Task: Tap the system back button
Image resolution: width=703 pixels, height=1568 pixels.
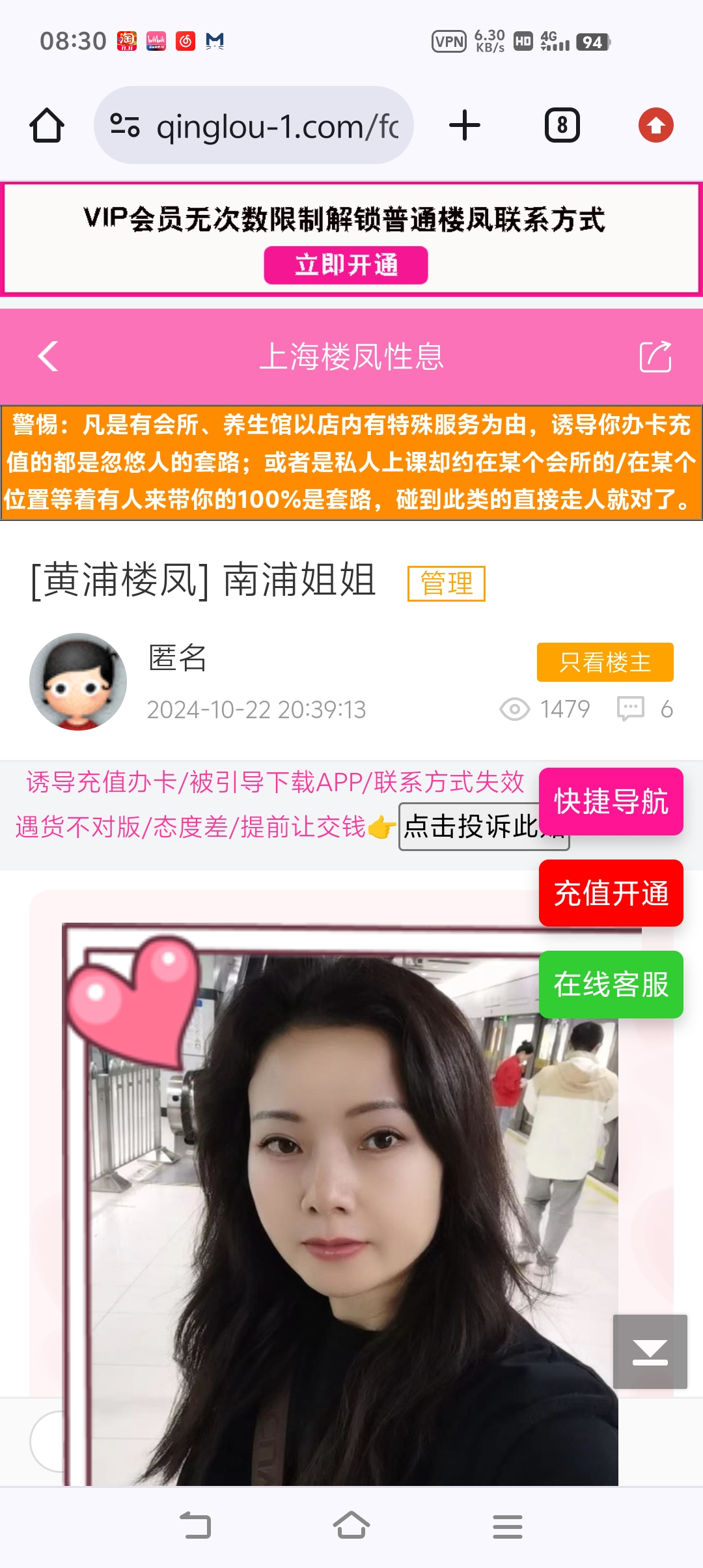Action: [x=195, y=1526]
